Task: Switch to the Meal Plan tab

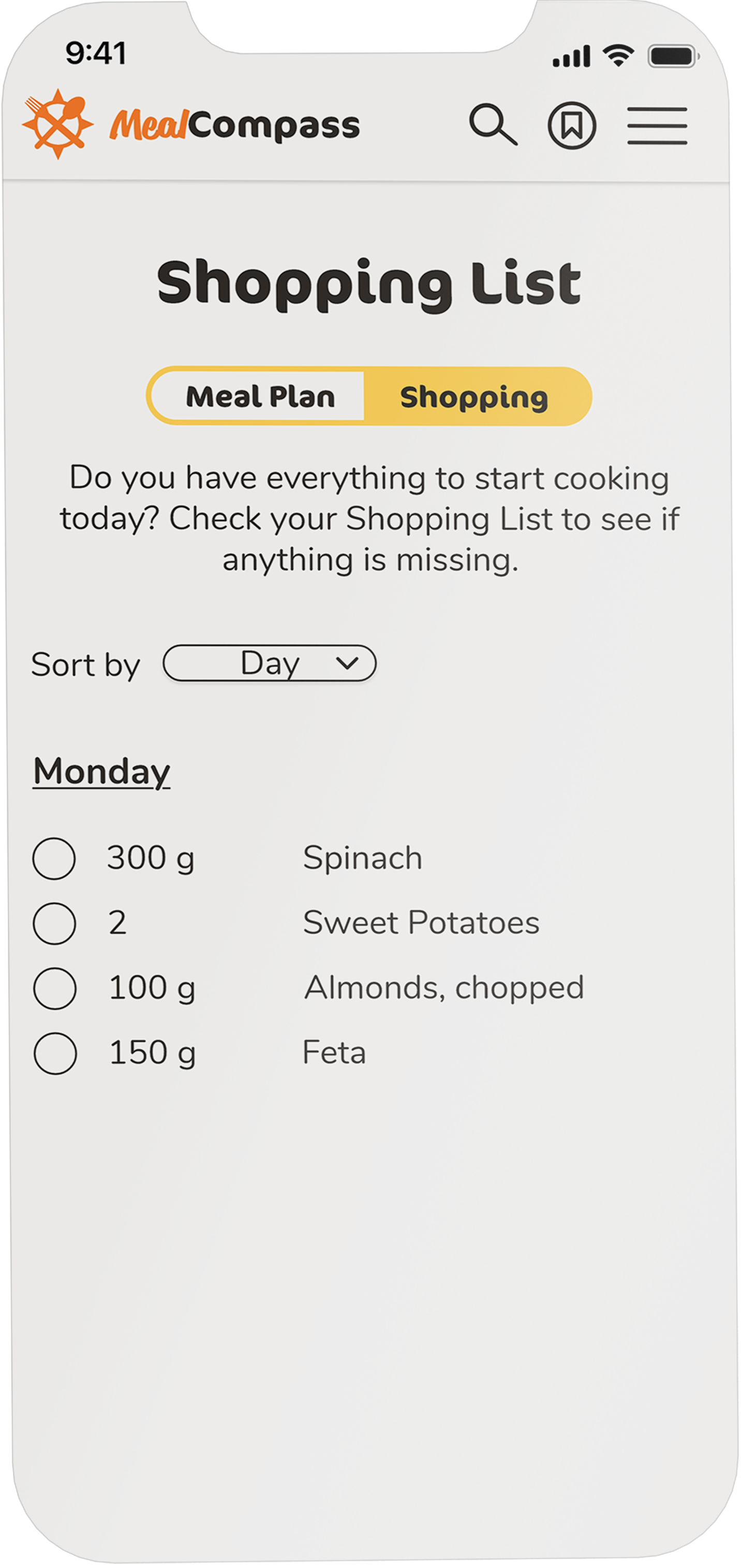Action: click(261, 396)
